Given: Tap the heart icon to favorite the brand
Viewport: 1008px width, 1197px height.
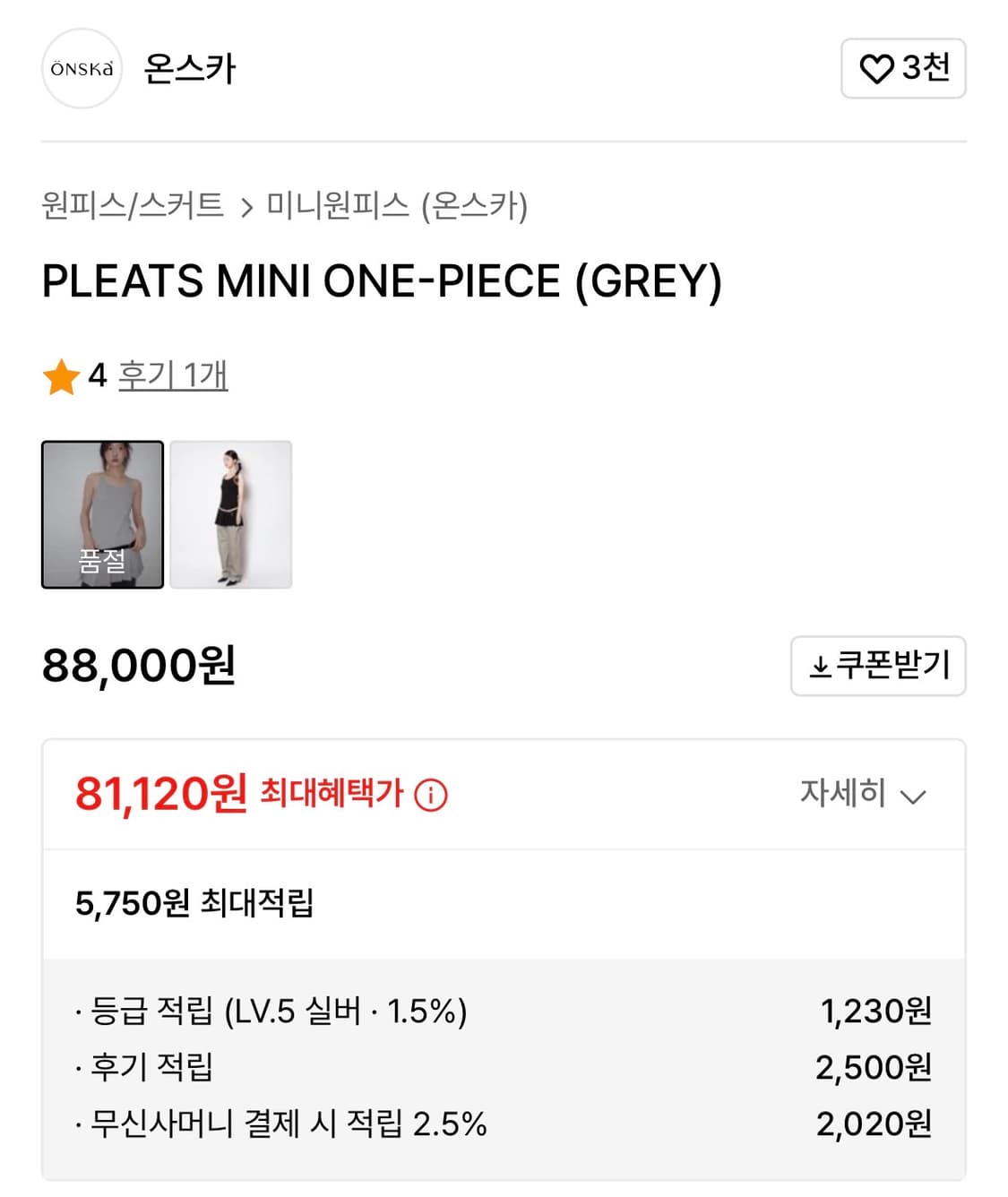Looking at the screenshot, I should pyautogui.click(x=876, y=69).
